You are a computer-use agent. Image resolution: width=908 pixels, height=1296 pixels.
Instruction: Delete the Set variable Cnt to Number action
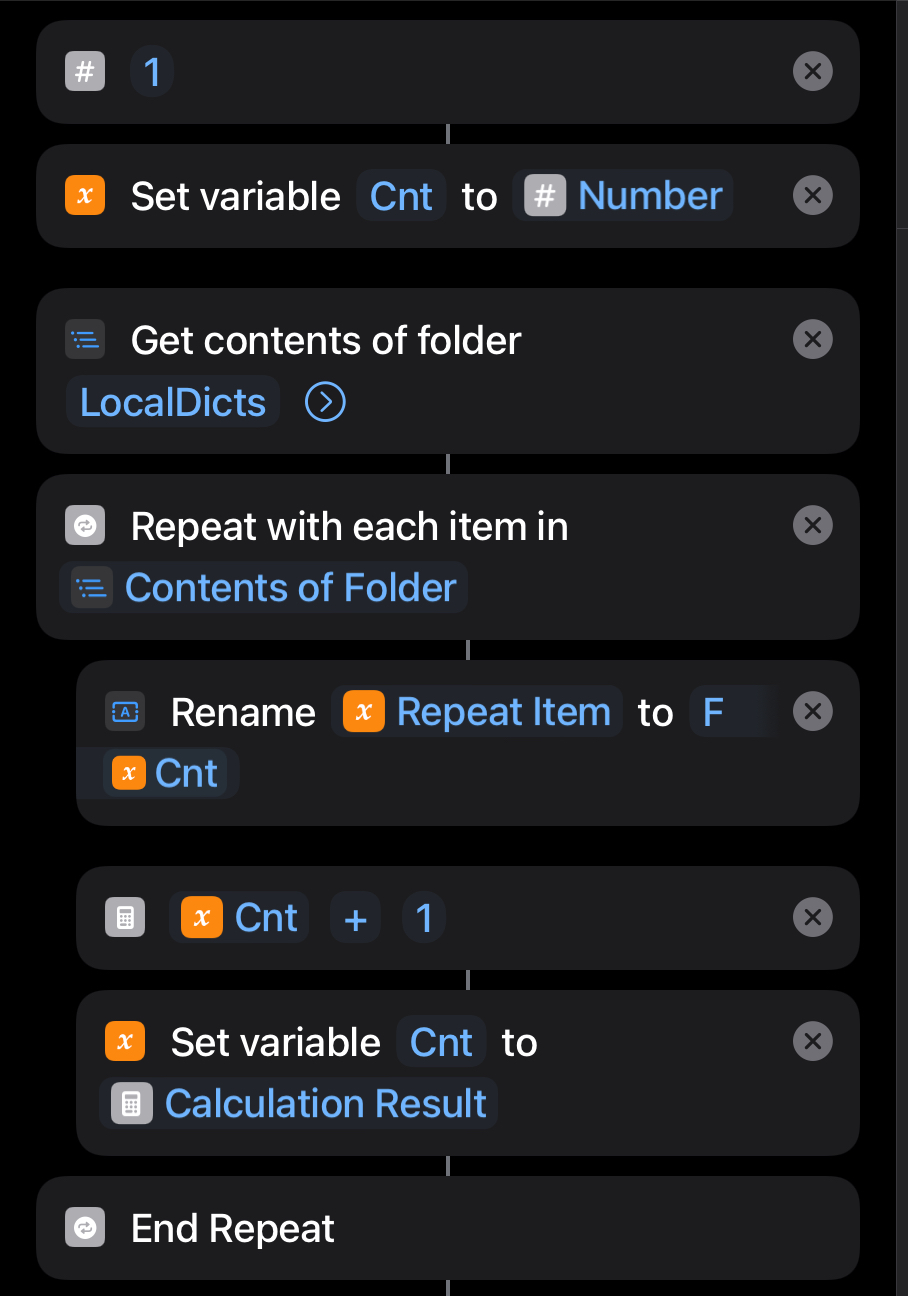point(812,196)
